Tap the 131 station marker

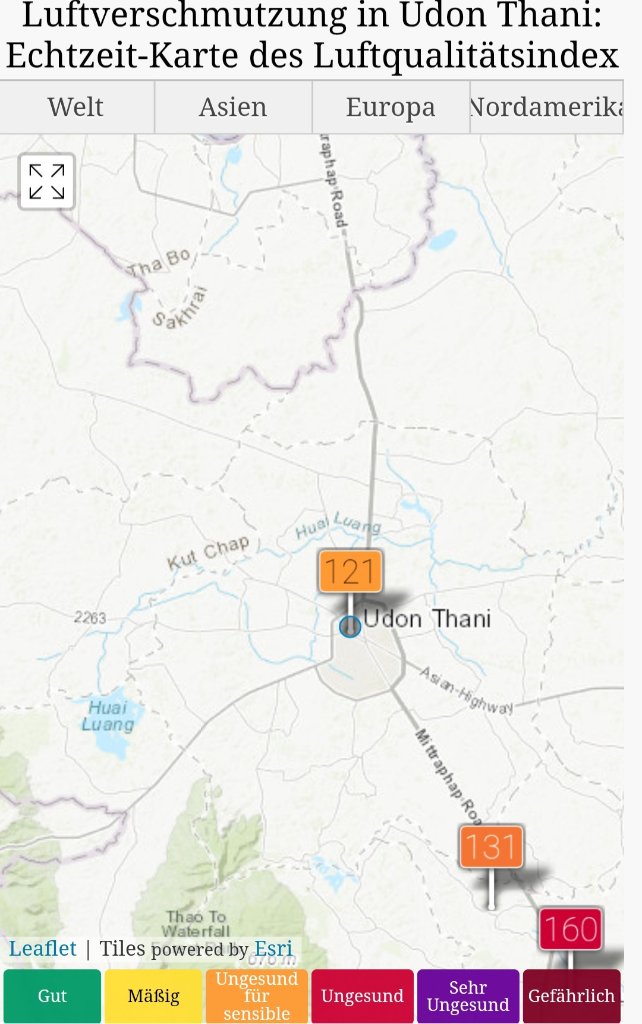tap(491, 847)
